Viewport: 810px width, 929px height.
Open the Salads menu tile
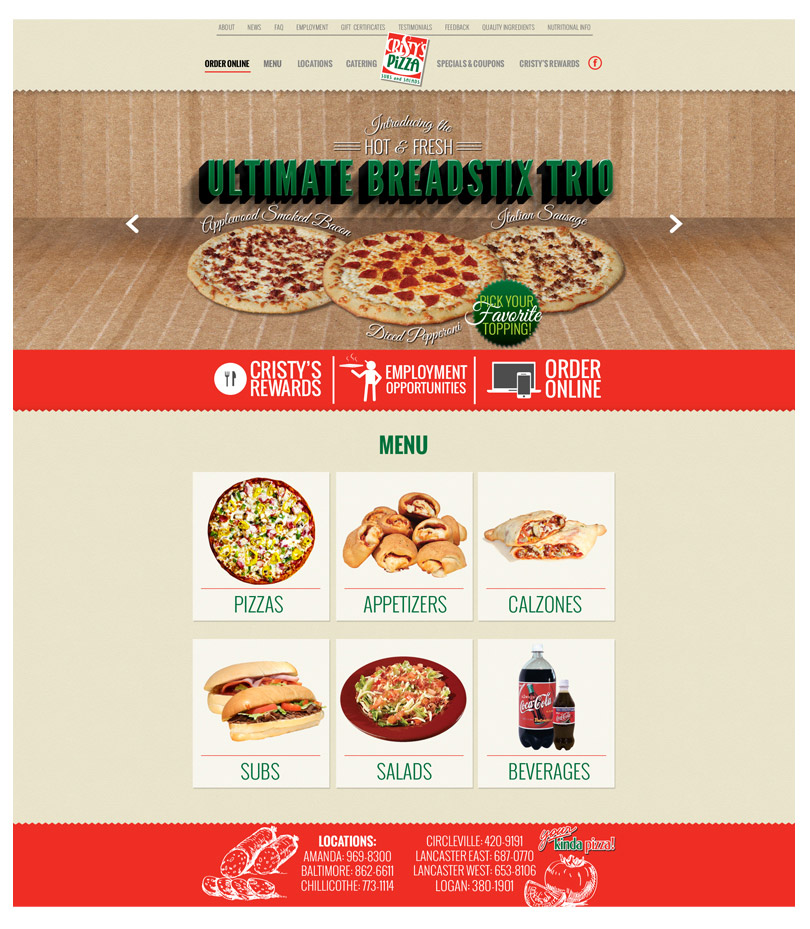404,713
